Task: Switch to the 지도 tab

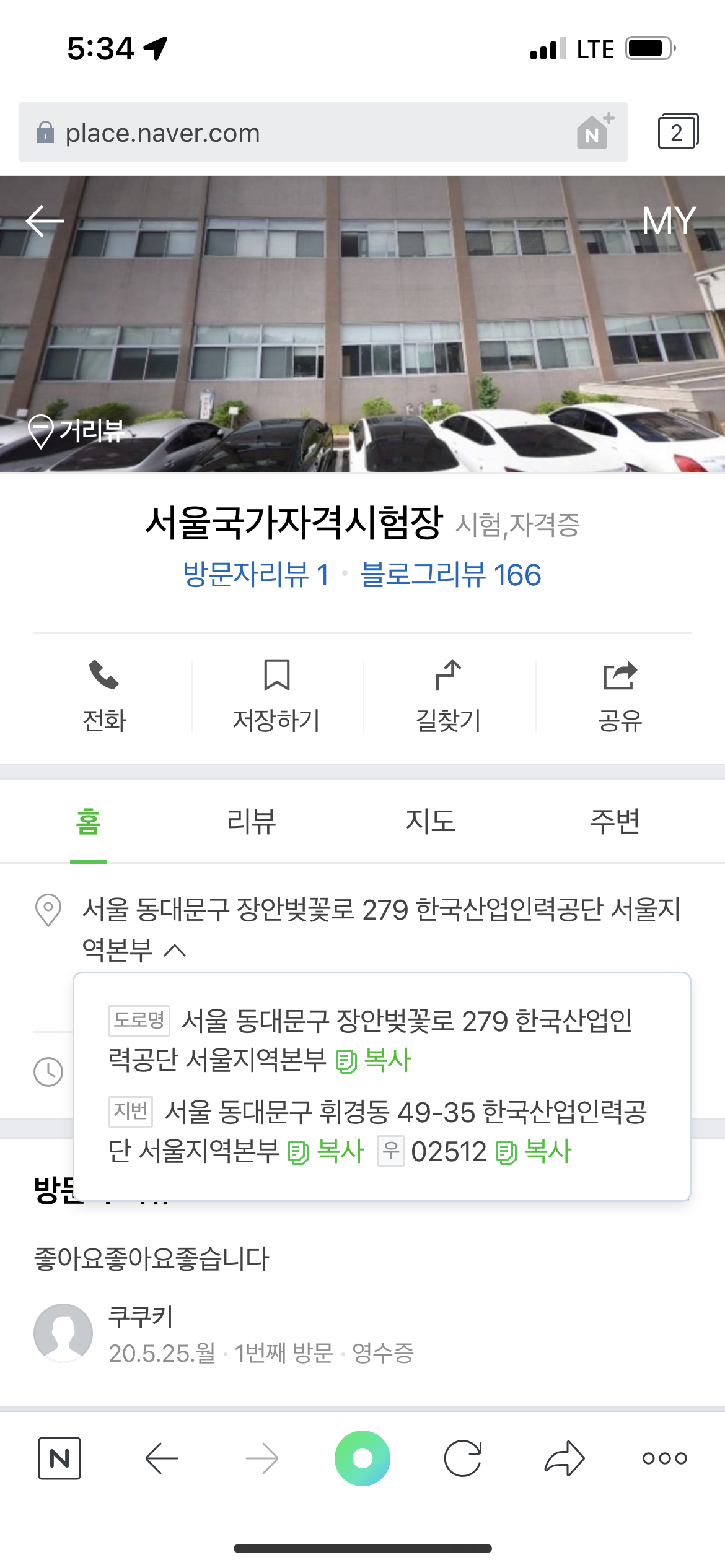Action: click(430, 822)
